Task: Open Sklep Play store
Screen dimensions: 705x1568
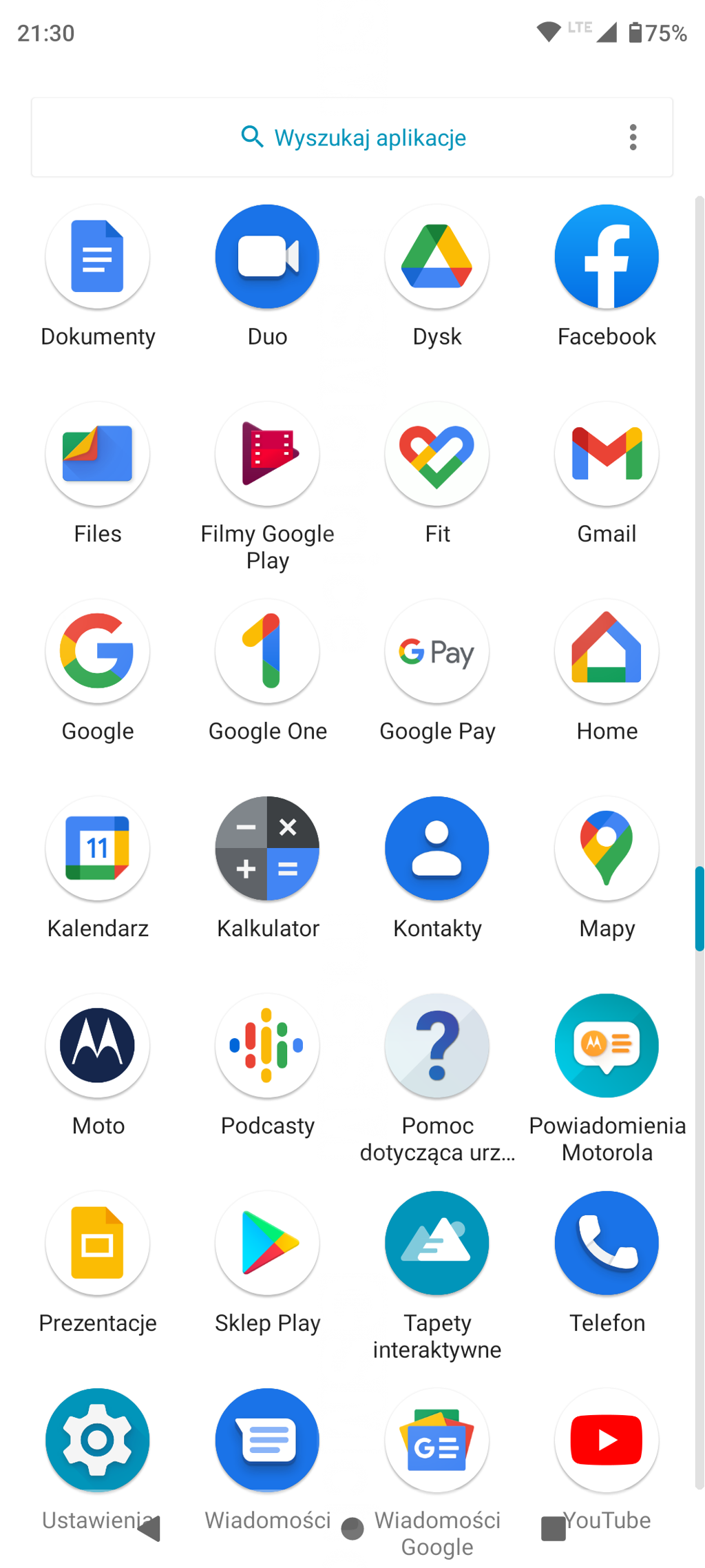Action: [x=267, y=1244]
